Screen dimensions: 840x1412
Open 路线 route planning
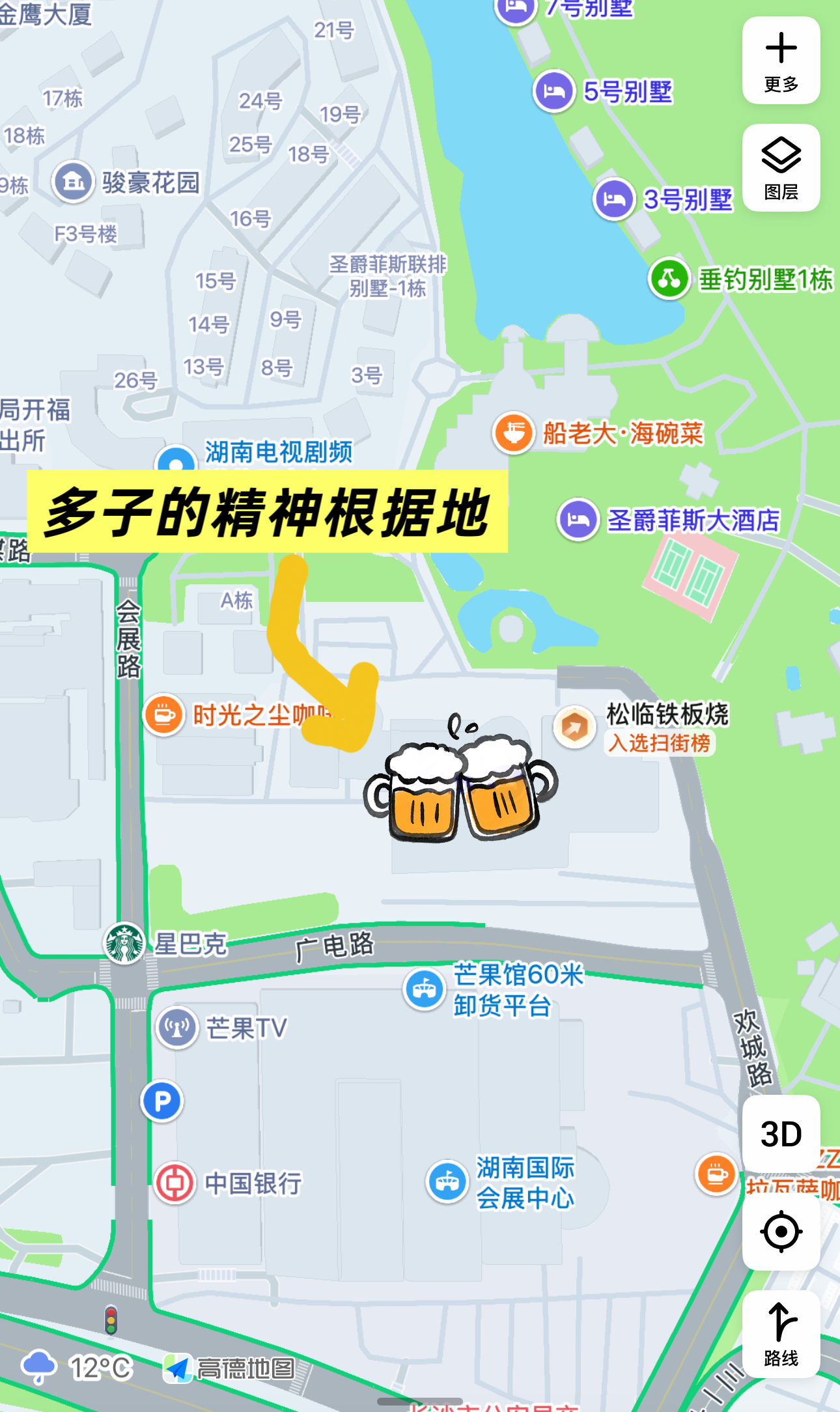pyautogui.click(x=781, y=1334)
